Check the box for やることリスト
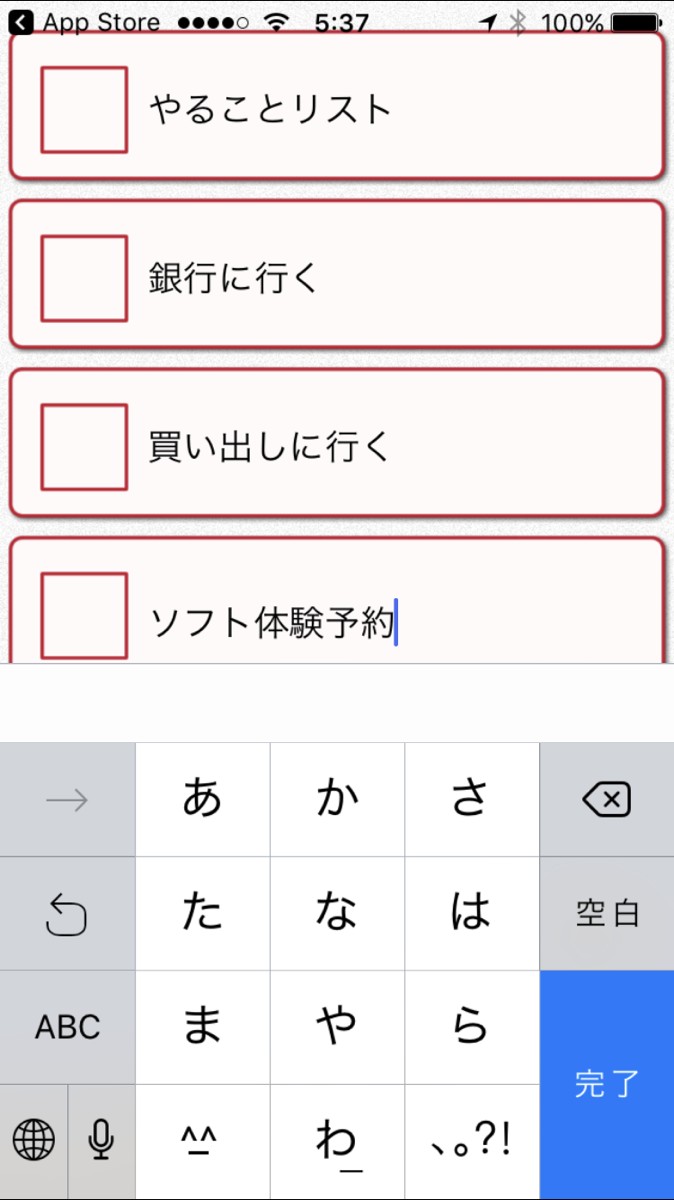 [84, 110]
